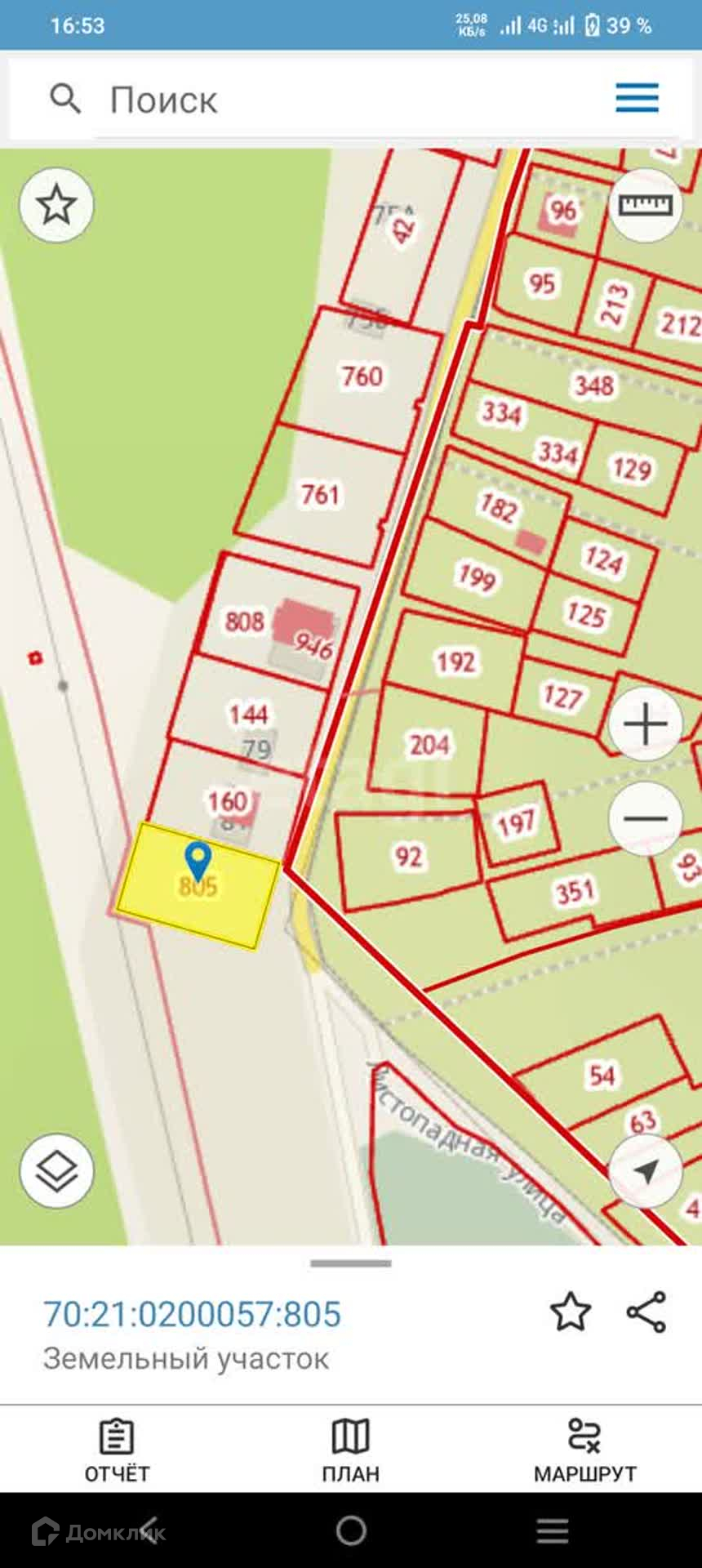Viewport: 702px width, 1568px height.
Task: Select parcel 192 on the map
Action: point(455,661)
